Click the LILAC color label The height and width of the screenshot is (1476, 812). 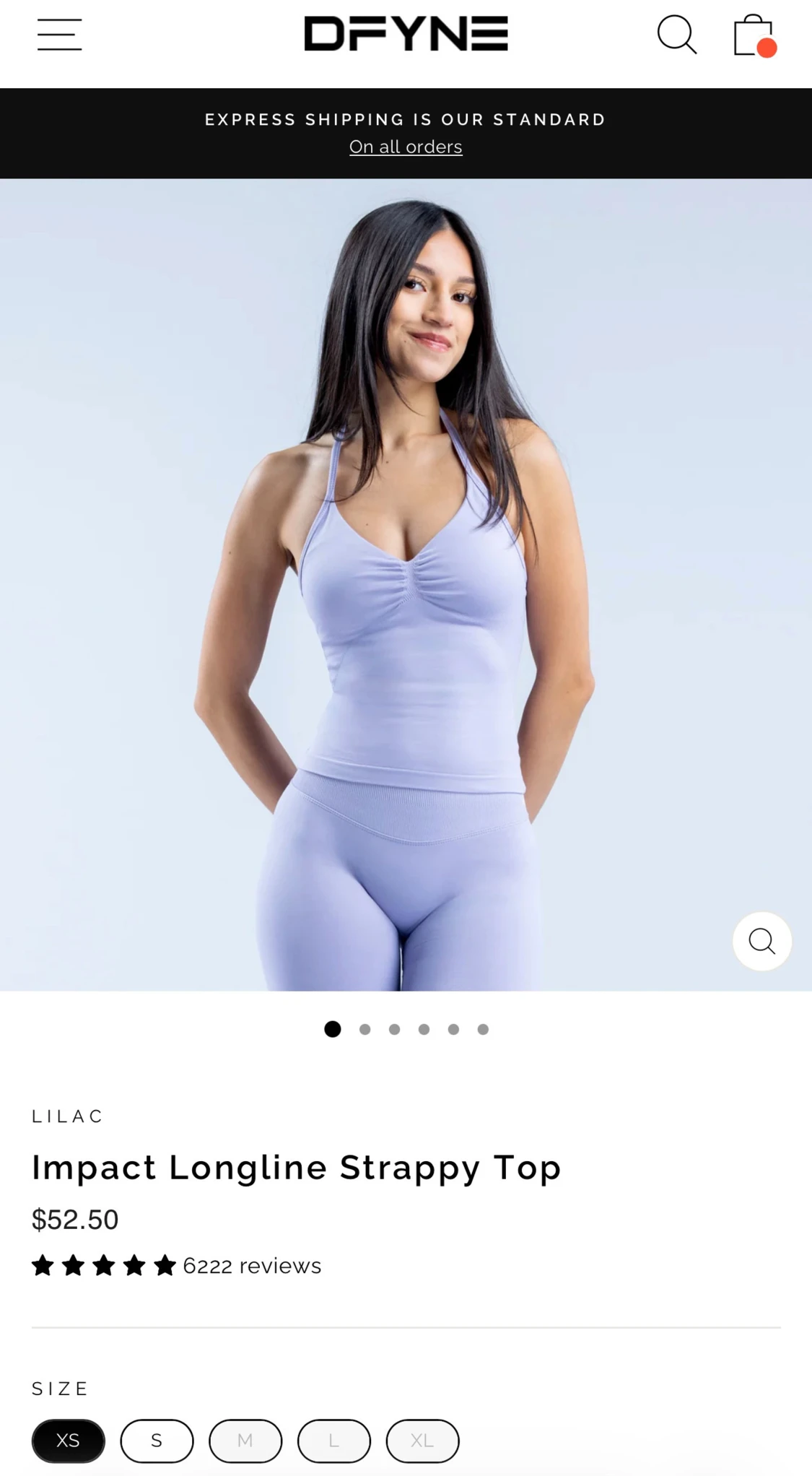point(67,1115)
